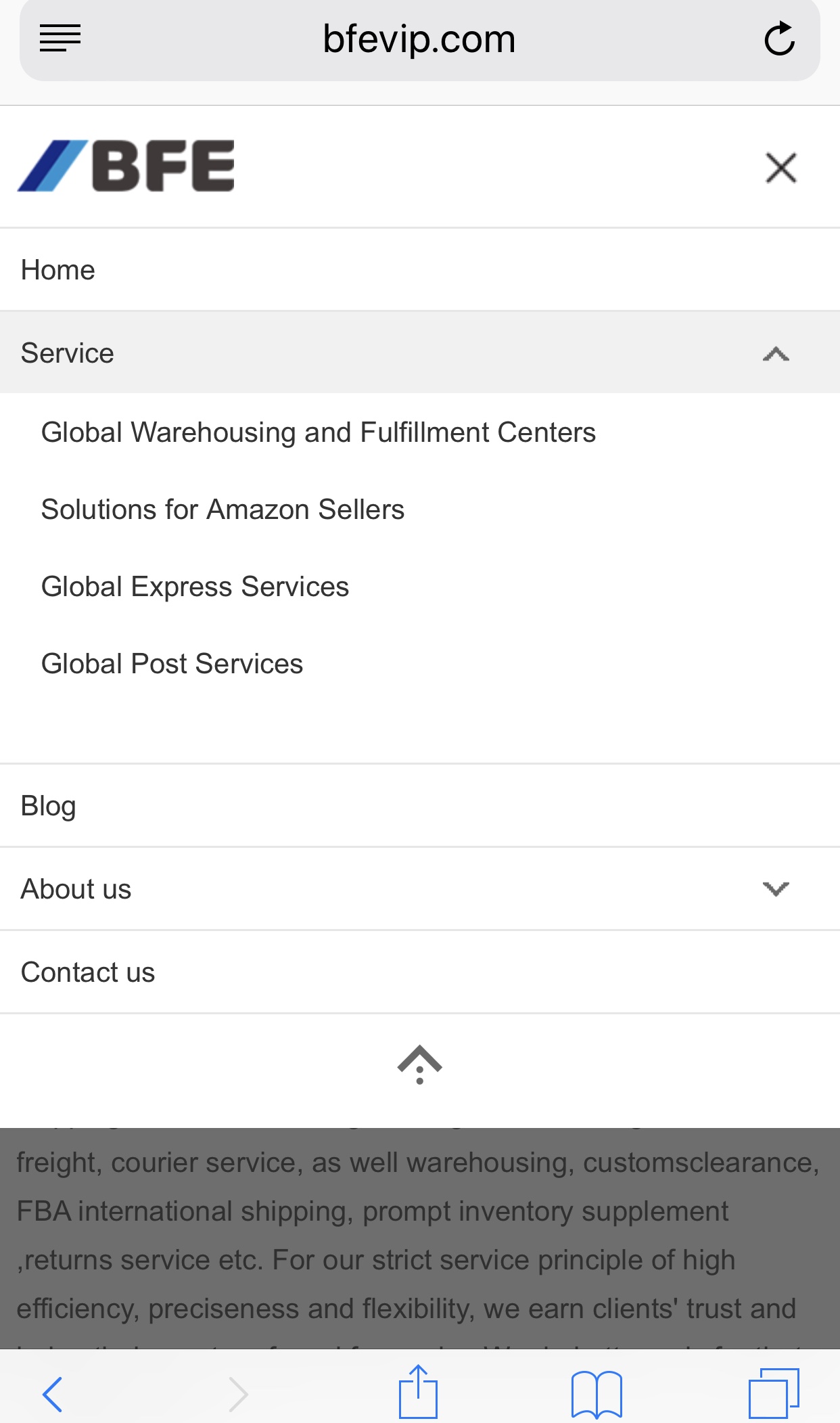Viewport: 840px width, 1423px height.
Task: Open Solutions for Amazon Sellers
Action: coord(223,510)
